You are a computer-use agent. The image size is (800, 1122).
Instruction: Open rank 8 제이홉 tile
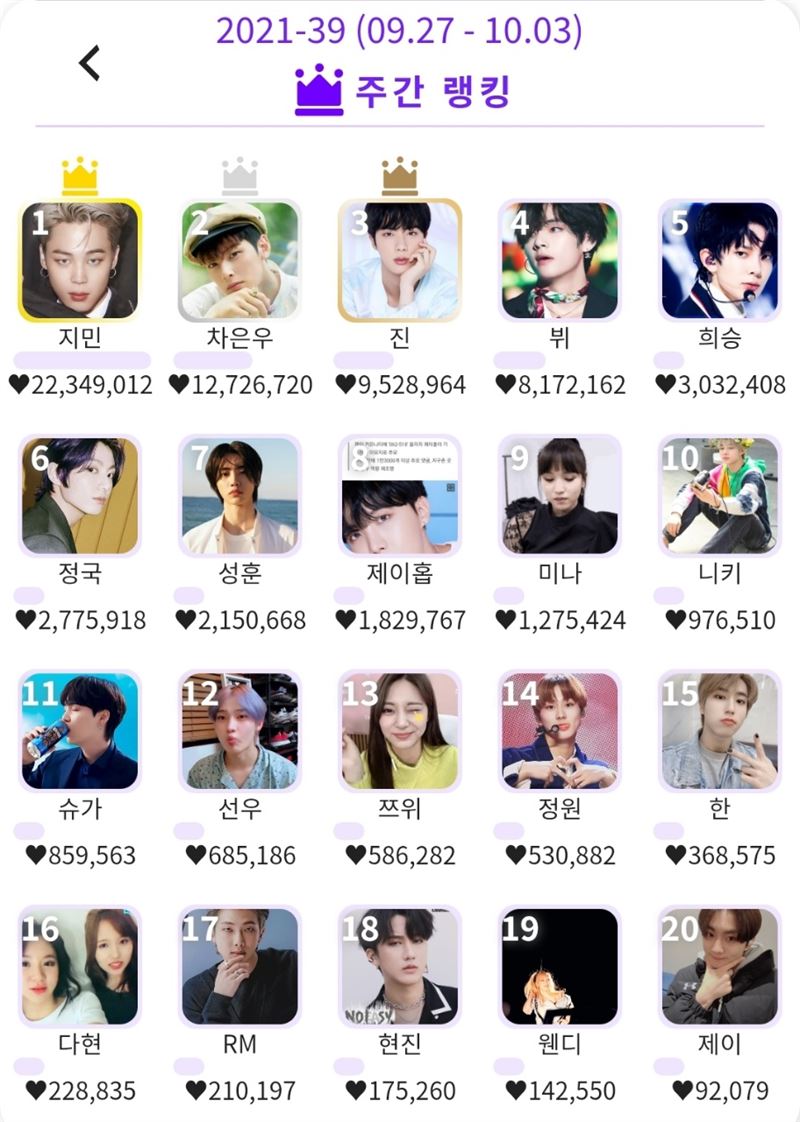pos(400,496)
